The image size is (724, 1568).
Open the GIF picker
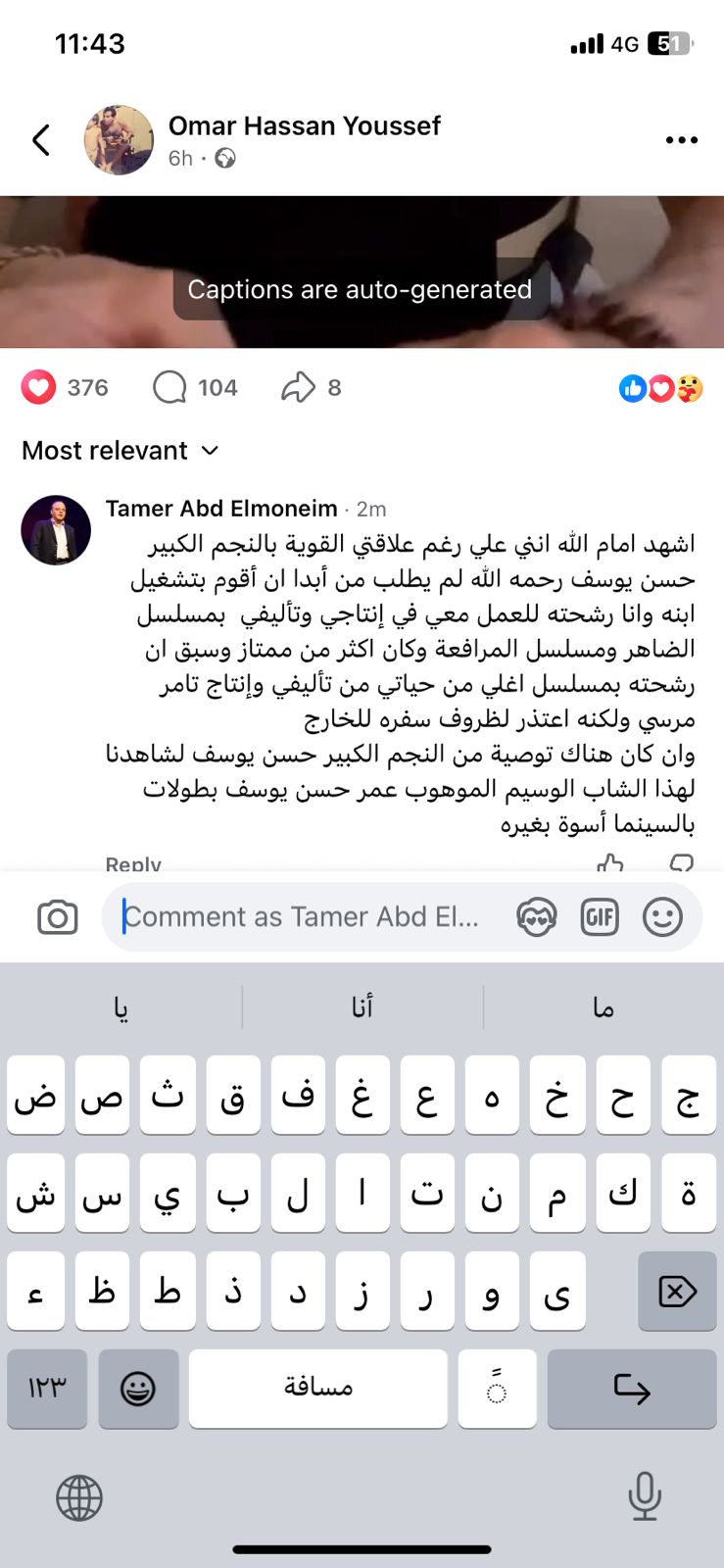(x=600, y=917)
